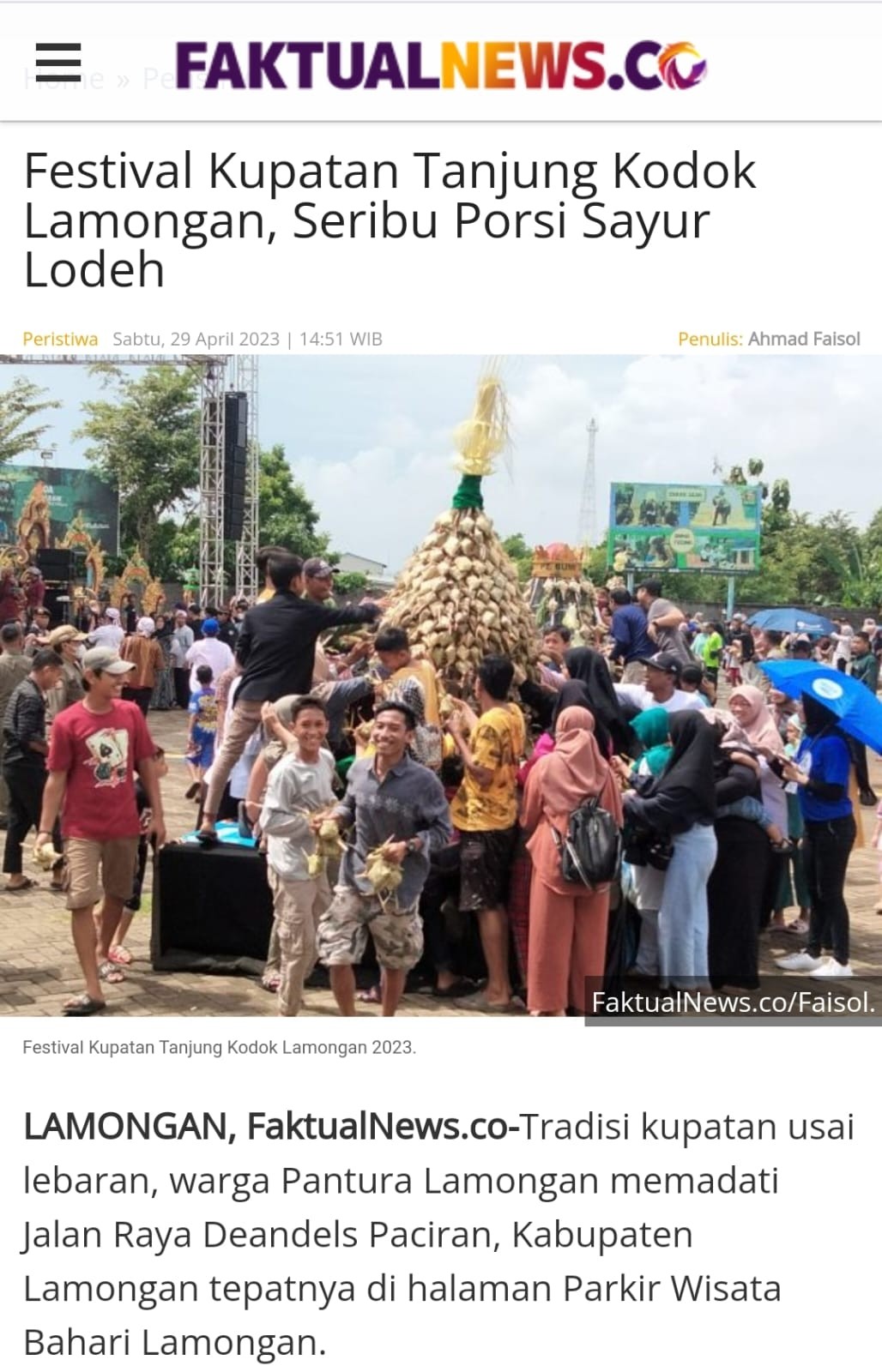Go to the FaktualNews.co homepage logo
Screen dimensions: 882x1372
(440, 66)
